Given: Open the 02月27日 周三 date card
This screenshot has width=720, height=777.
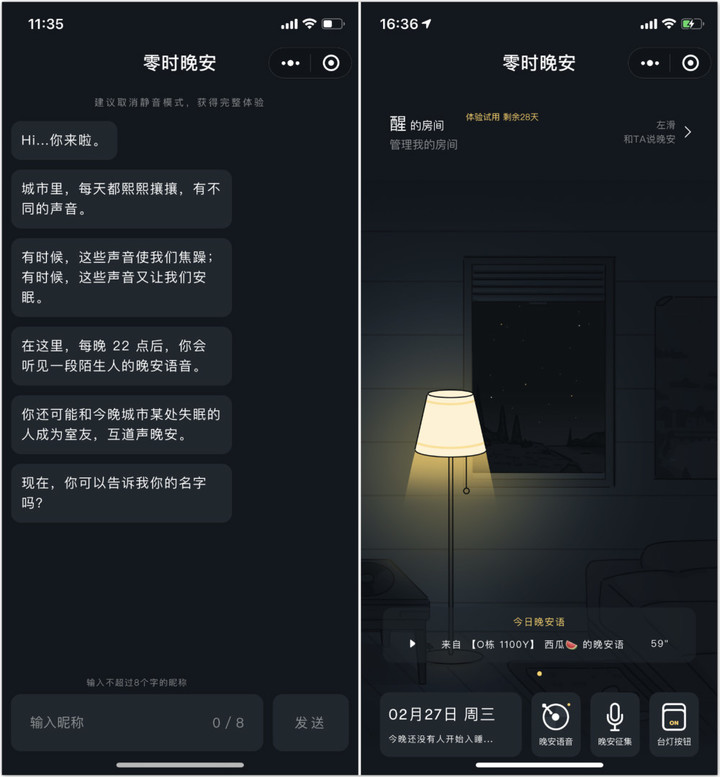Looking at the screenshot, I should 450,724.
